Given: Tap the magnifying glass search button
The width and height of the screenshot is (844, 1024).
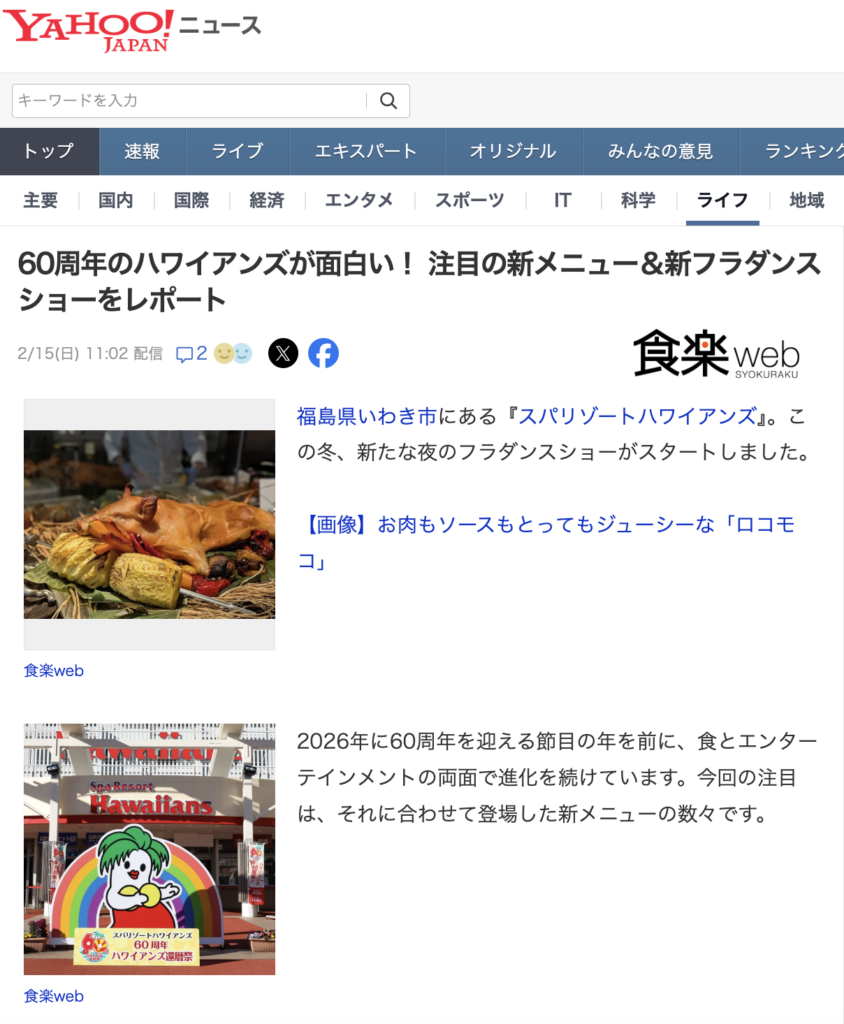Looking at the screenshot, I should (x=389, y=101).
